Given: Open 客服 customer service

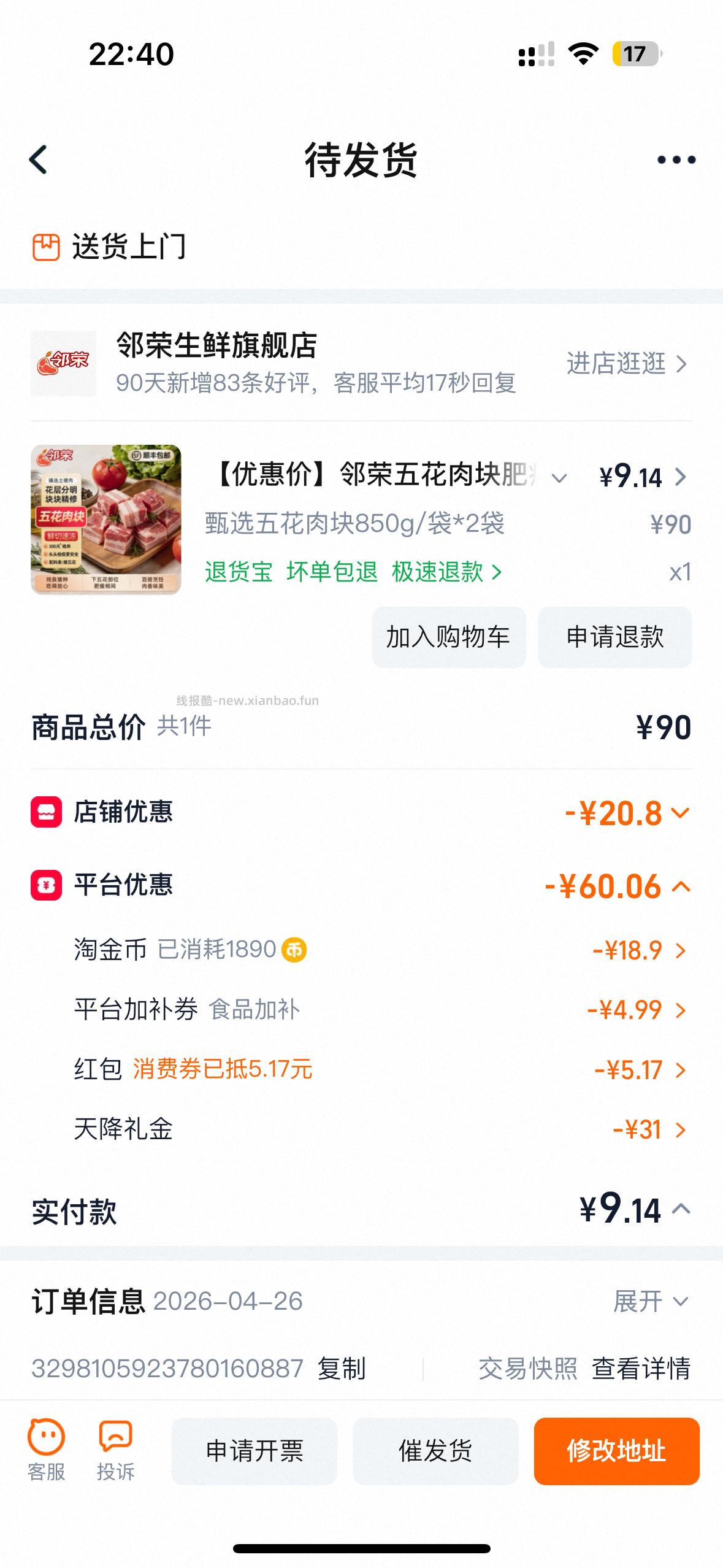Looking at the screenshot, I should pyautogui.click(x=48, y=1441).
